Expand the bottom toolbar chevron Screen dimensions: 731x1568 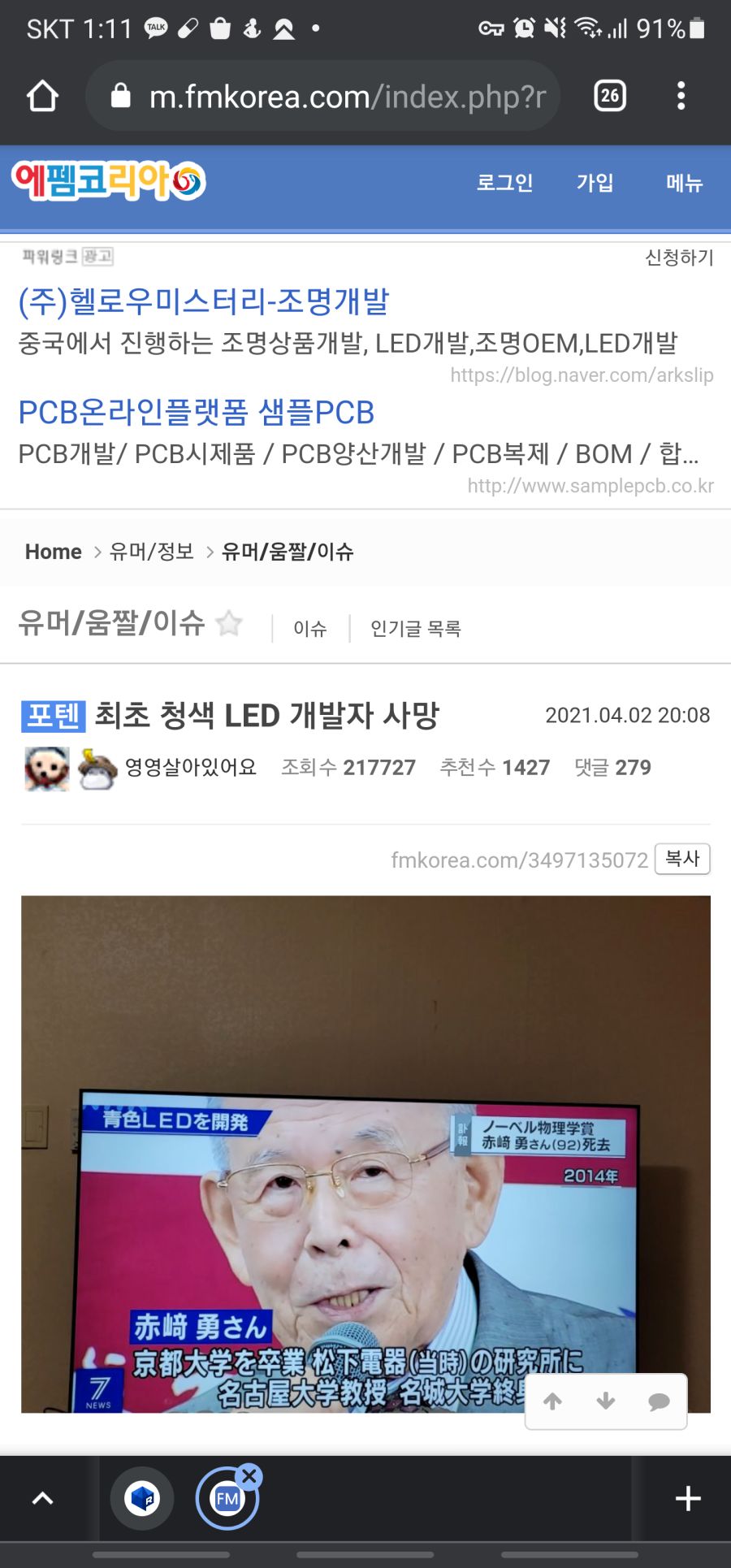(45, 1499)
